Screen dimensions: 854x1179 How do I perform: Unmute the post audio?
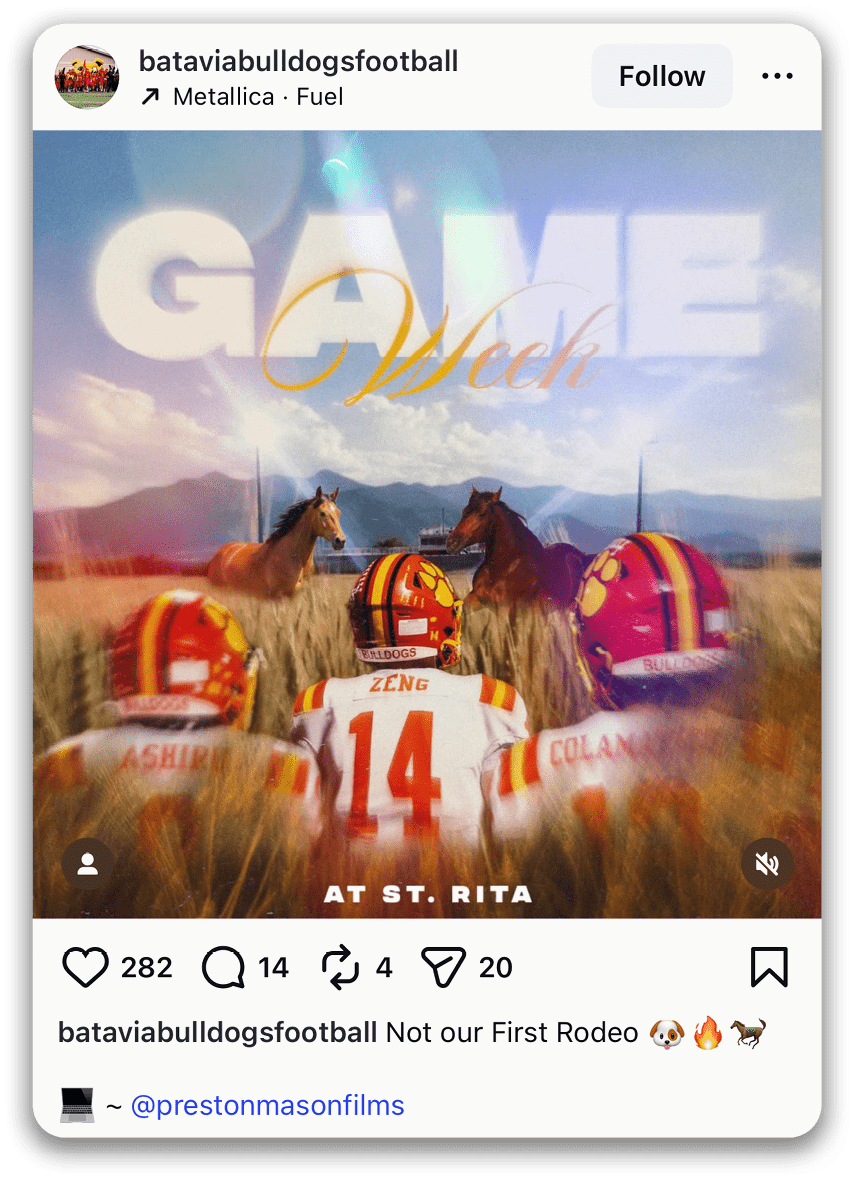click(767, 864)
